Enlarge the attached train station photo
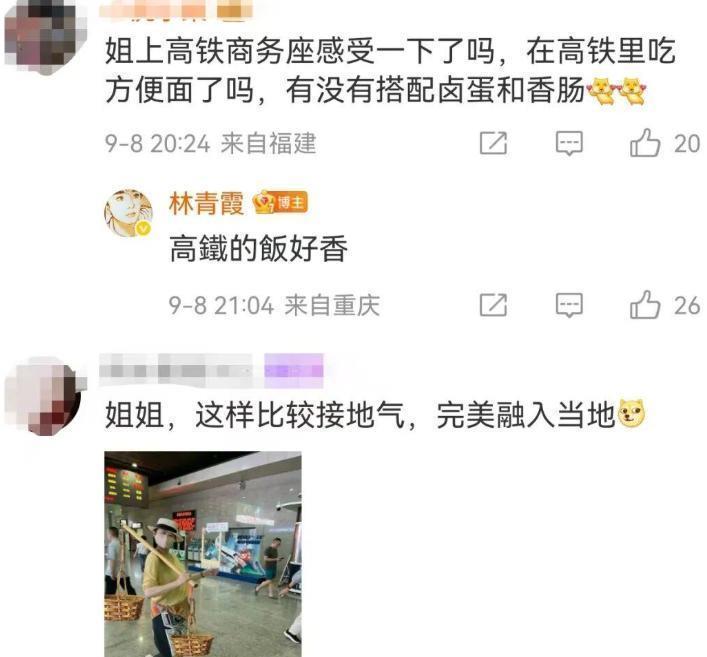707x657 pixels. (203, 553)
